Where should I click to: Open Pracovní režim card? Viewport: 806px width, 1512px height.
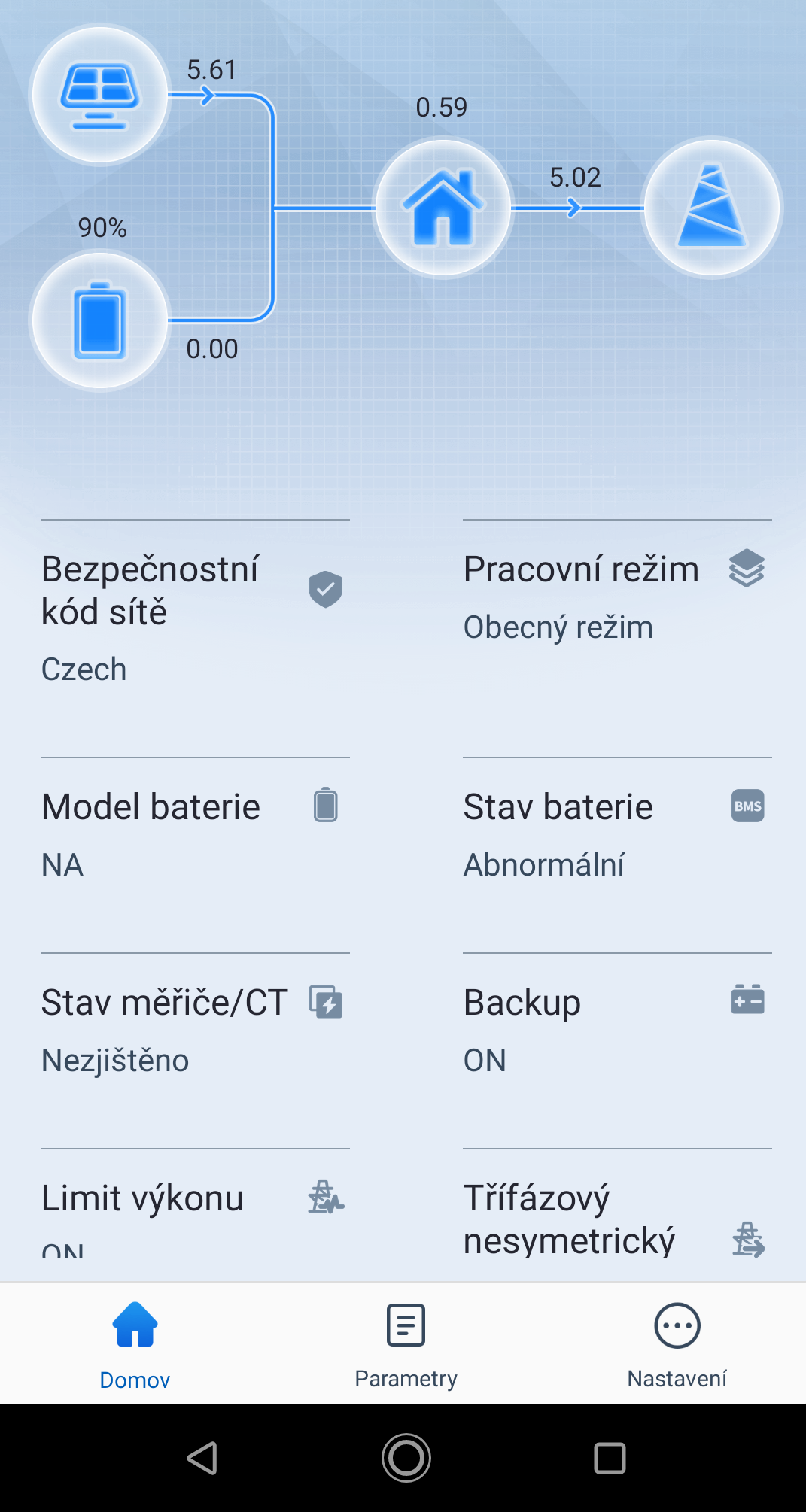pos(616,597)
